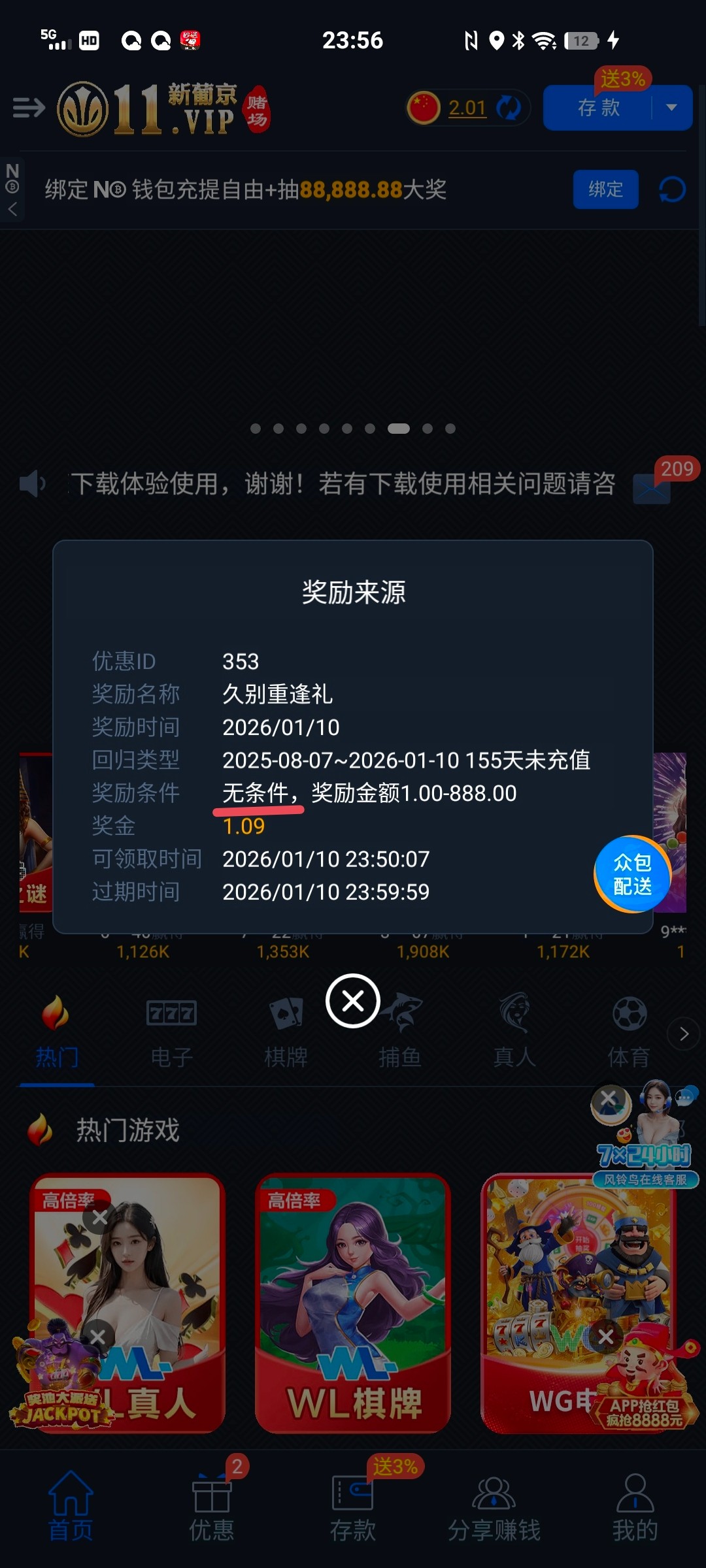Viewport: 706px width, 1568px height.
Task: Close the 奖励来源 reward dialog
Action: tap(353, 1001)
